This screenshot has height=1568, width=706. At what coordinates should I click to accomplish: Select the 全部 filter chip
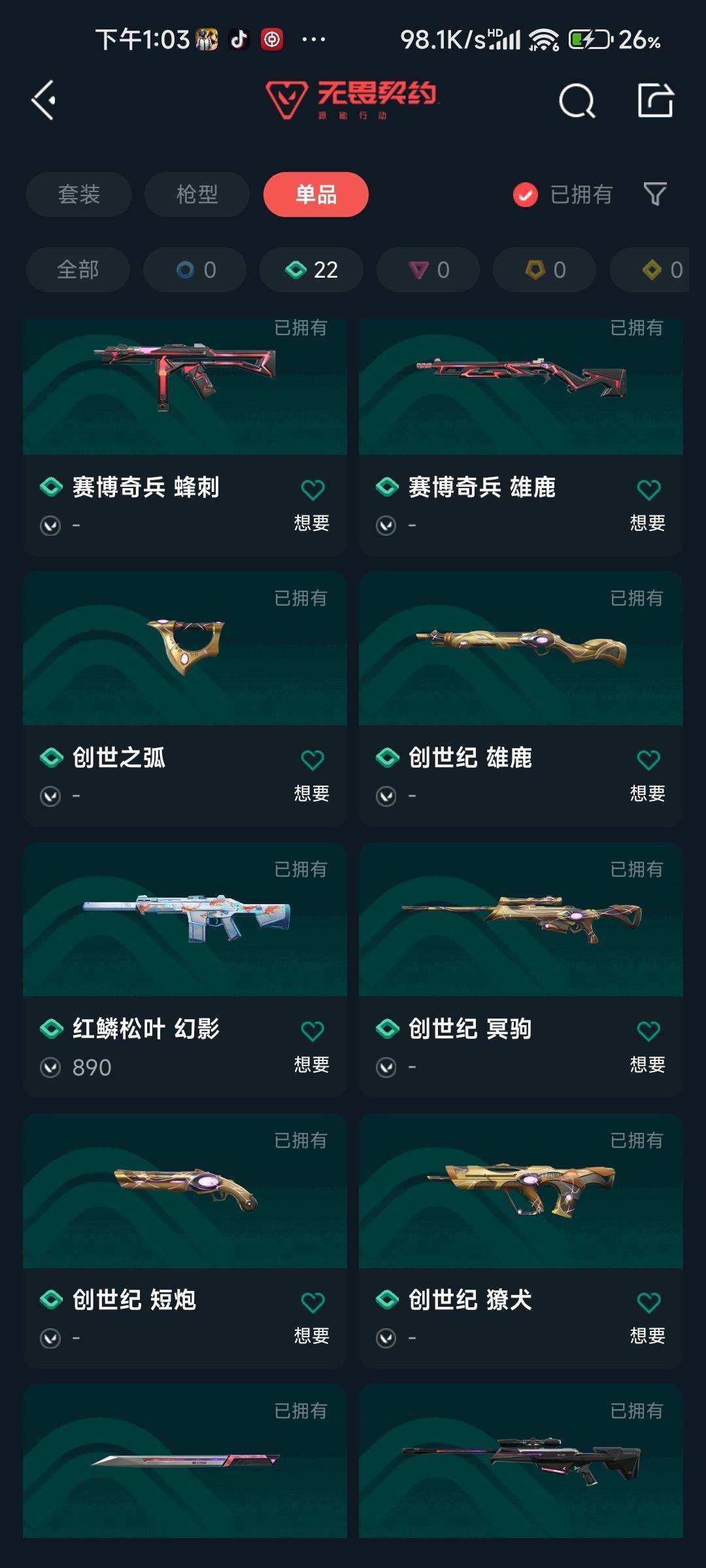(x=77, y=269)
